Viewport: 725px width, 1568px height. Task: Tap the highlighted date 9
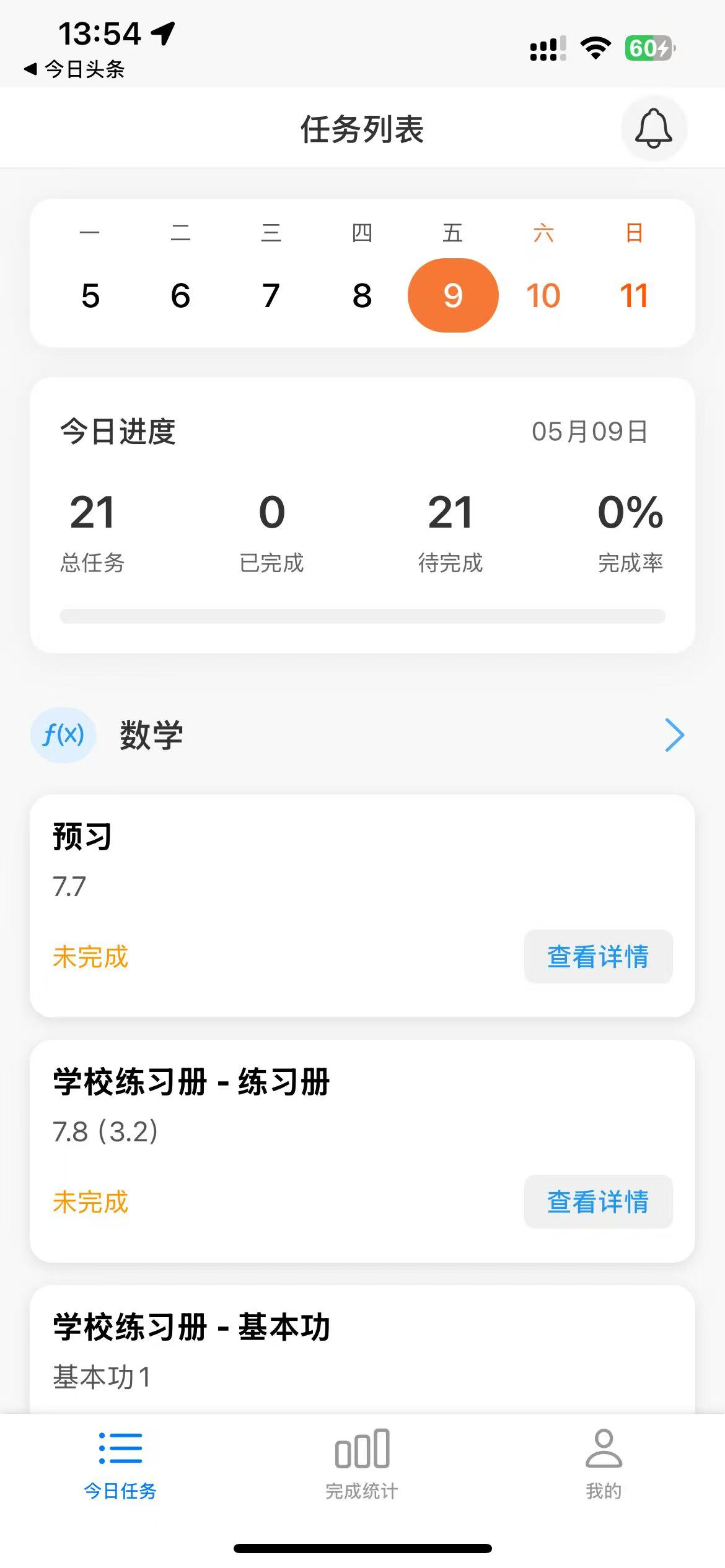click(452, 295)
